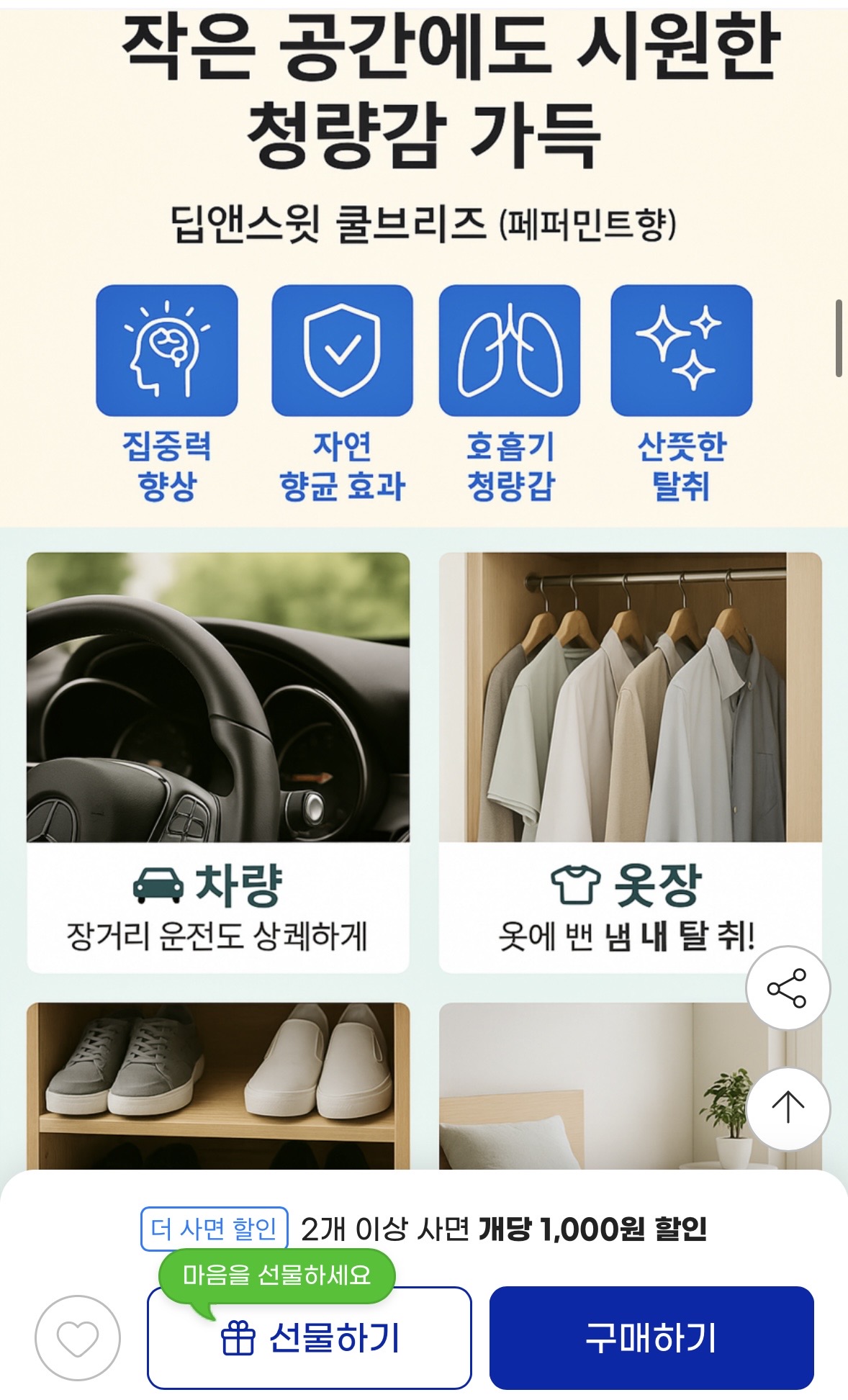
Task: Tap 구매하기 to purchase
Action: (x=651, y=1338)
